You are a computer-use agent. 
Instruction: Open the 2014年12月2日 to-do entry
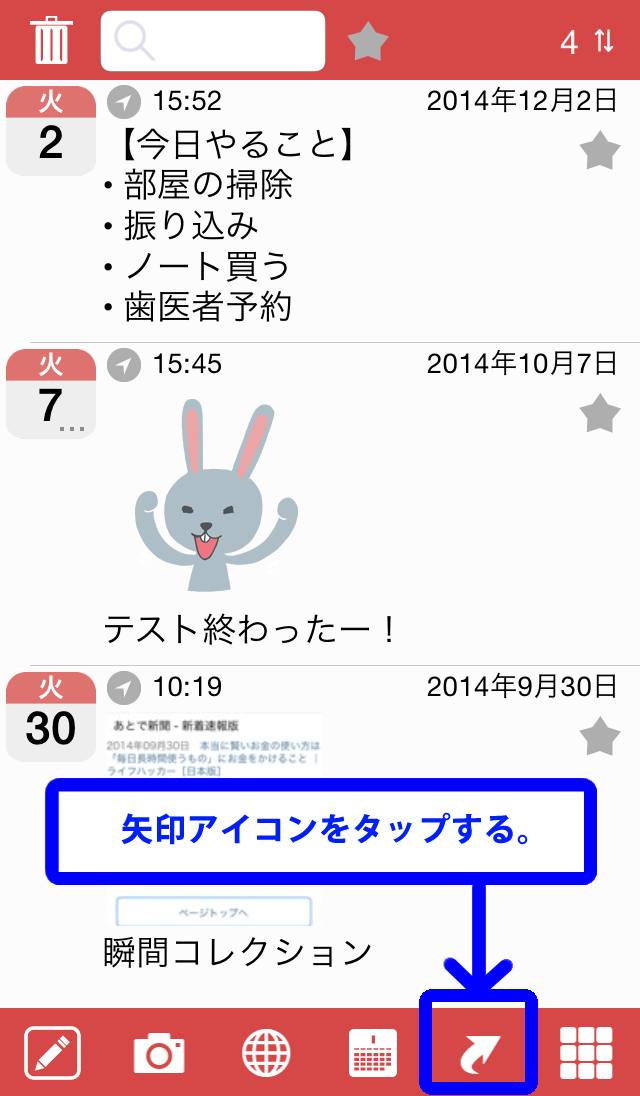pyautogui.click(x=320, y=211)
